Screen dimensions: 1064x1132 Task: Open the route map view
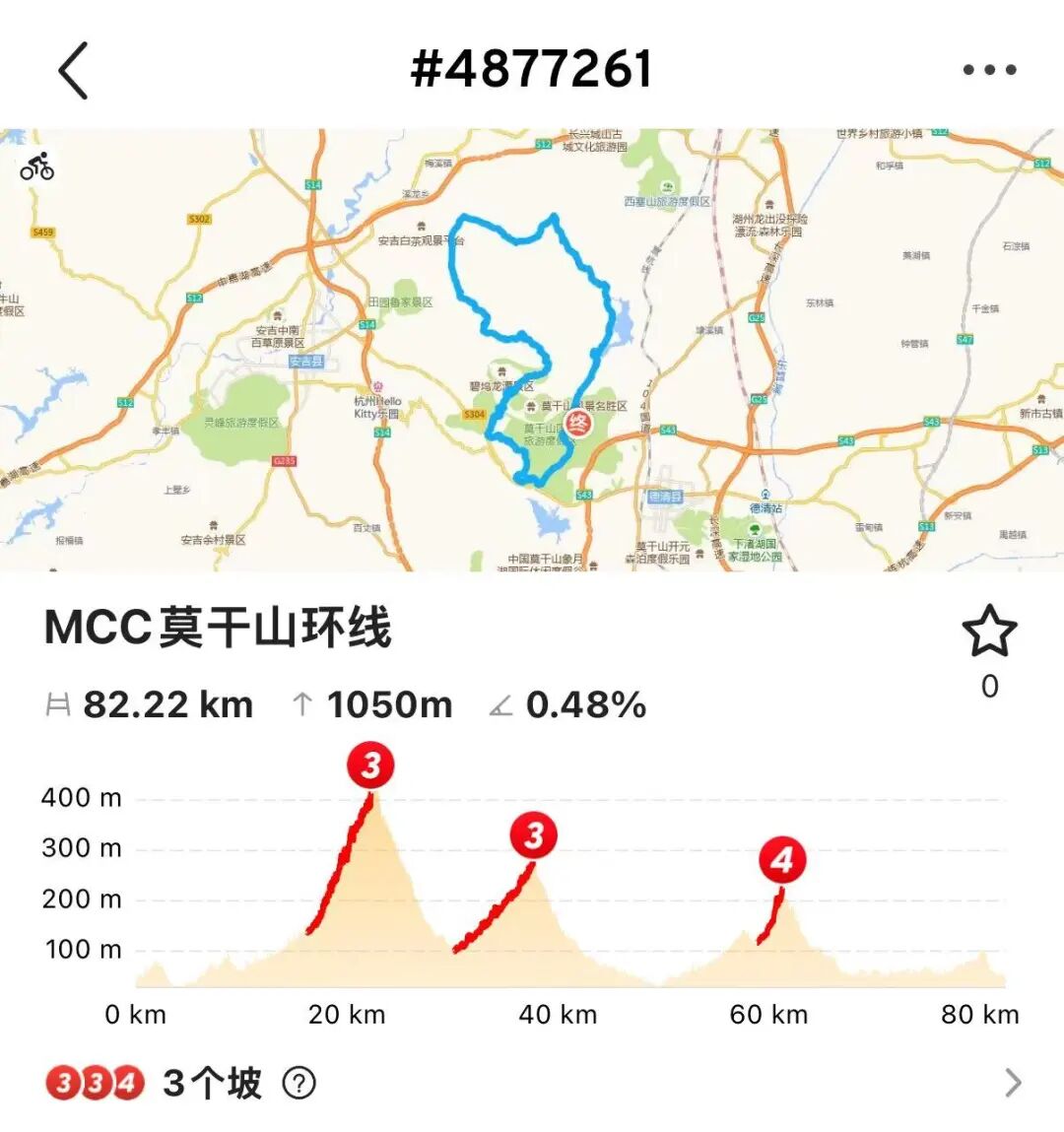click(x=532, y=350)
